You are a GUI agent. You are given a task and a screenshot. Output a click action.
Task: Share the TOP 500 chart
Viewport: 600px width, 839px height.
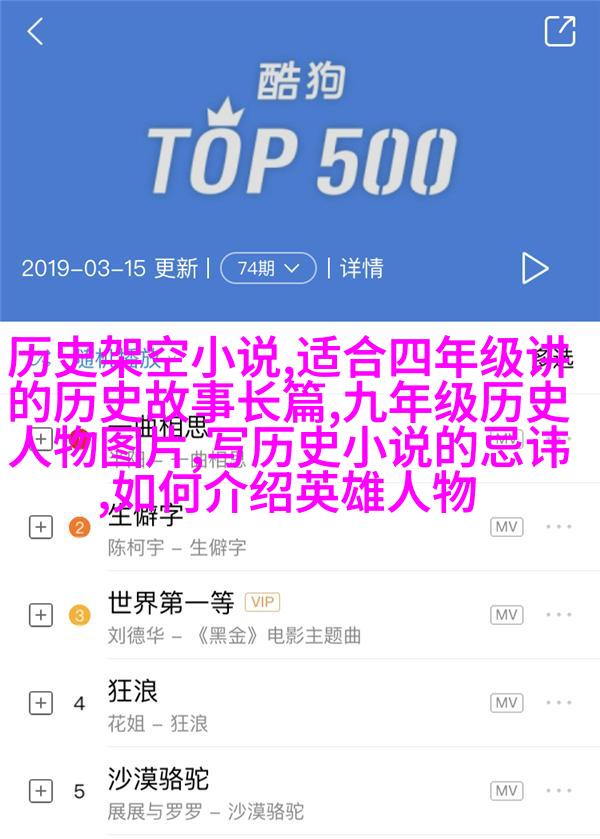[x=559, y=31]
